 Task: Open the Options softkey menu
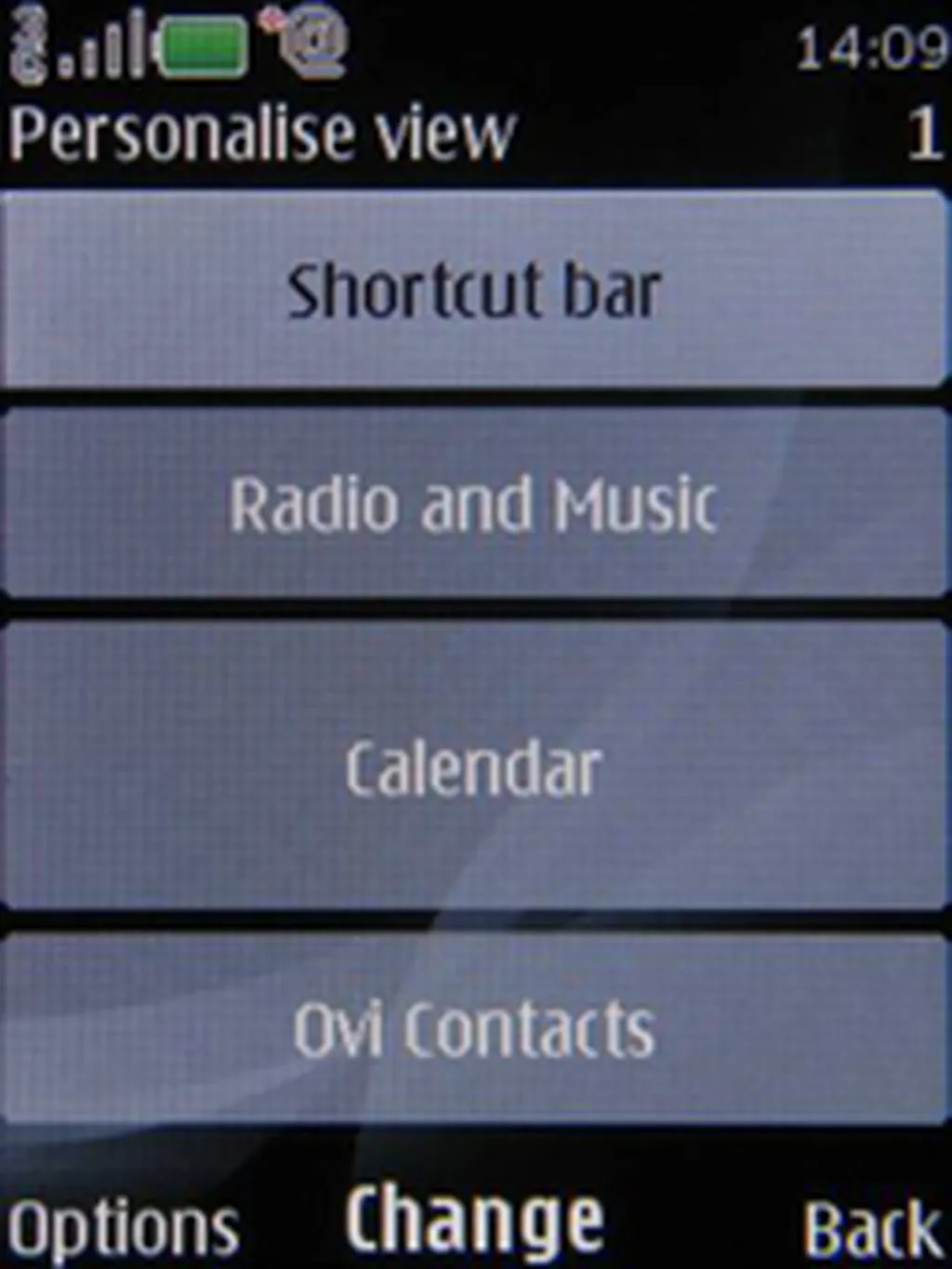[123, 1229]
